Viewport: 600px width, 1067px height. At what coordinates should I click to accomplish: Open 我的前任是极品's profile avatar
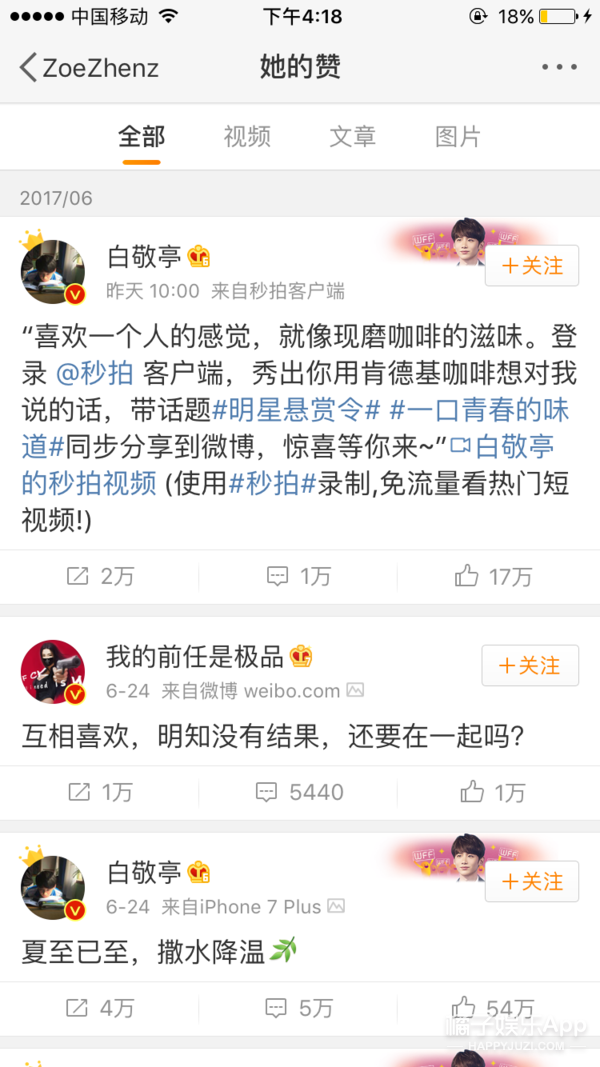tap(53, 671)
